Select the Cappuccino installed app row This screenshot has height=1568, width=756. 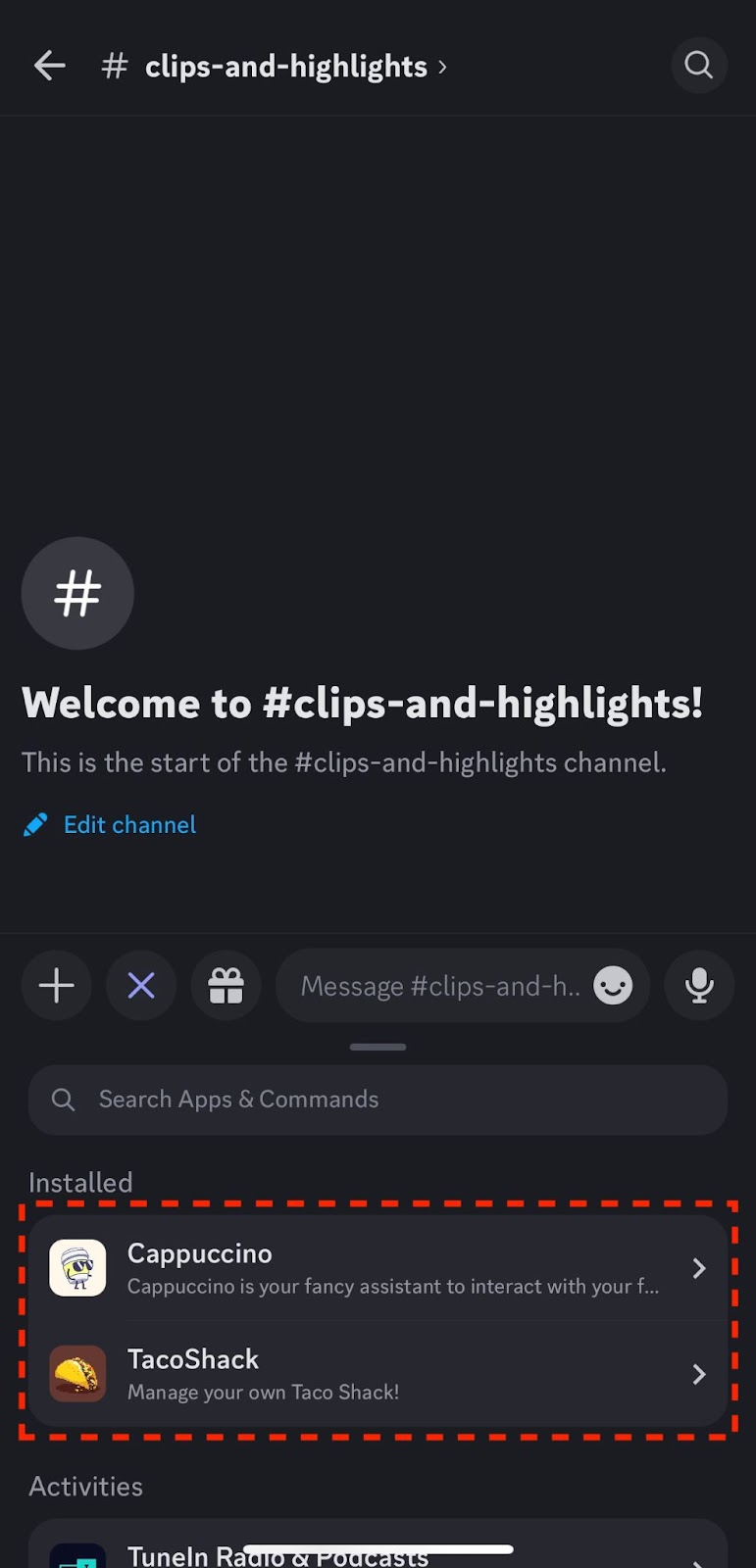[378, 1266]
